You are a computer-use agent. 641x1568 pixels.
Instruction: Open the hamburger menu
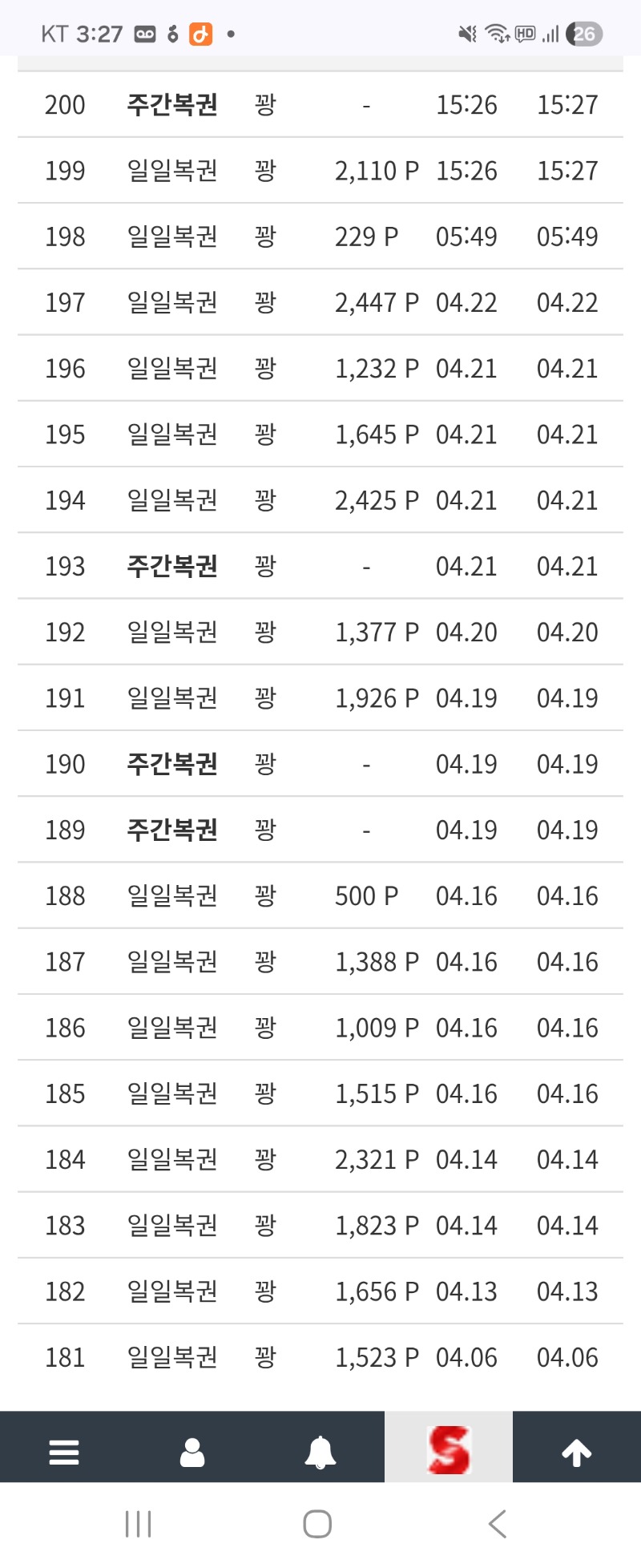[64, 1452]
